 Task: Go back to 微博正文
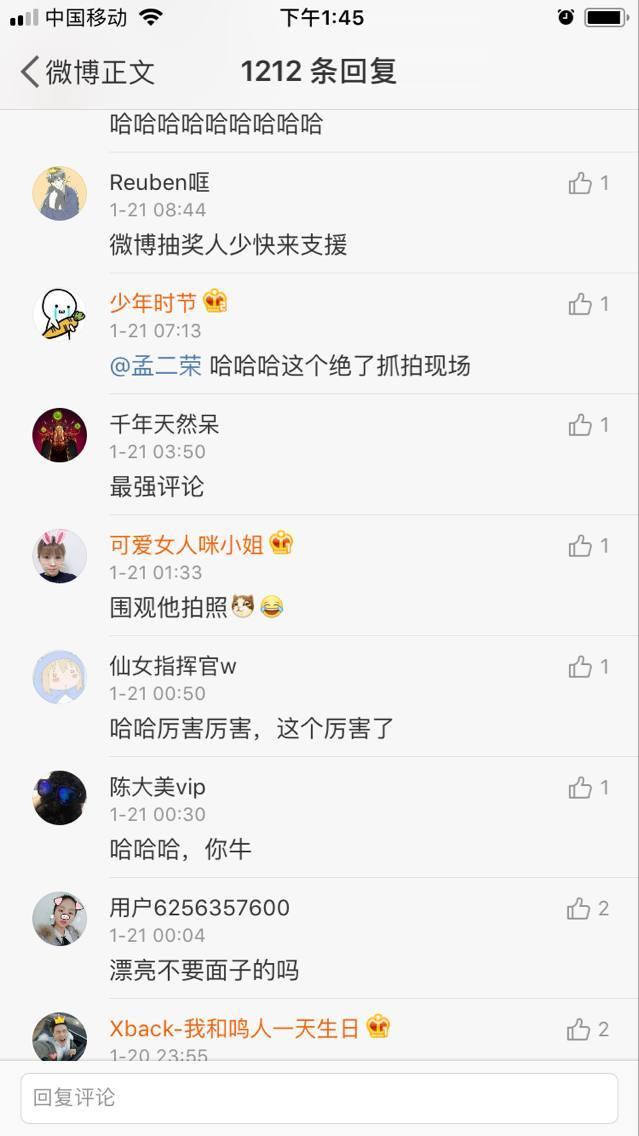tap(88, 72)
